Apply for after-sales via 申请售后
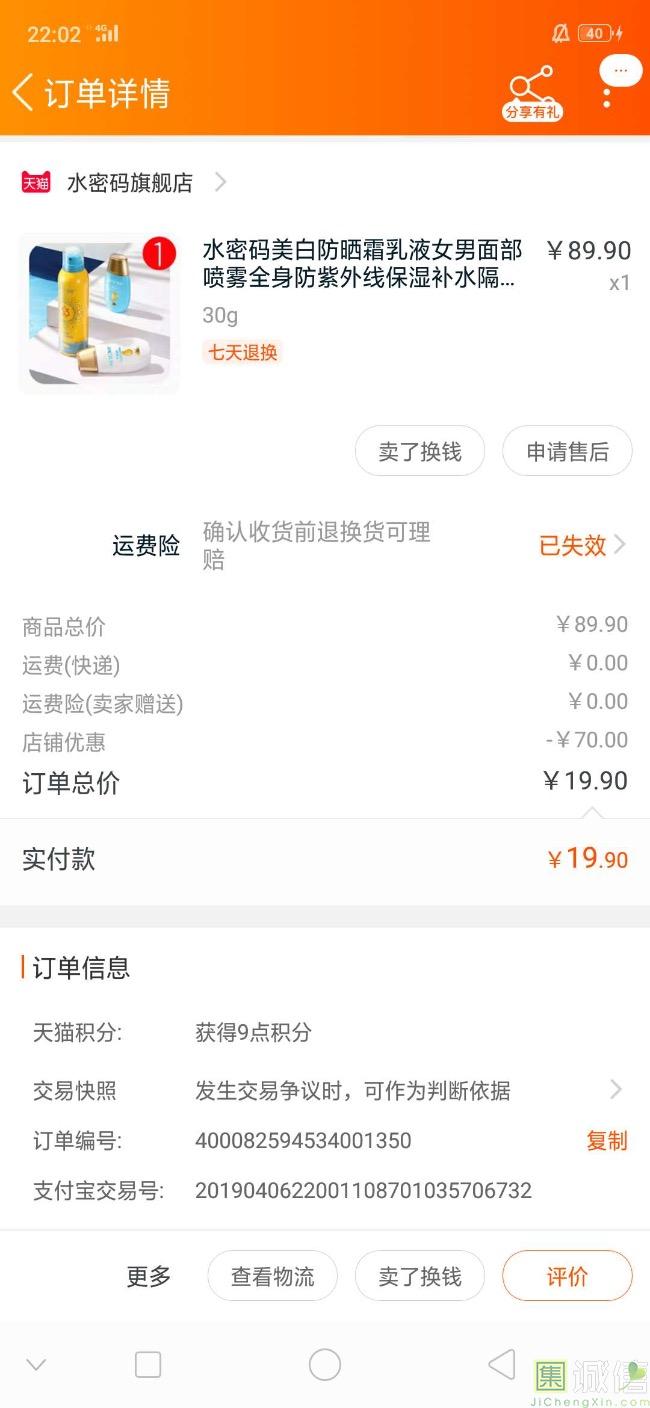The image size is (650, 1408). tap(567, 452)
